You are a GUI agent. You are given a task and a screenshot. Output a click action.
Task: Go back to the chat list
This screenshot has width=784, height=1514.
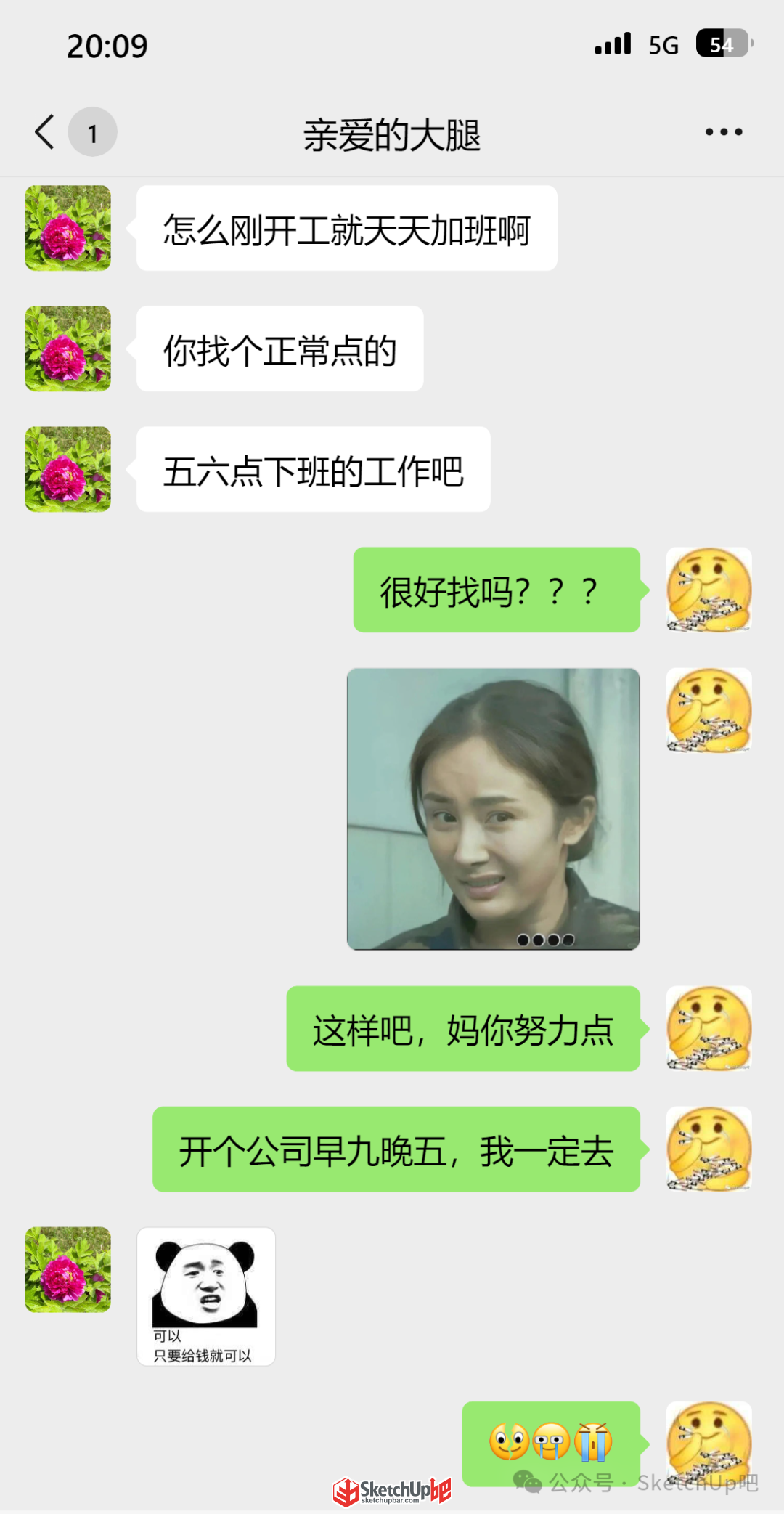(x=45, y=132)
